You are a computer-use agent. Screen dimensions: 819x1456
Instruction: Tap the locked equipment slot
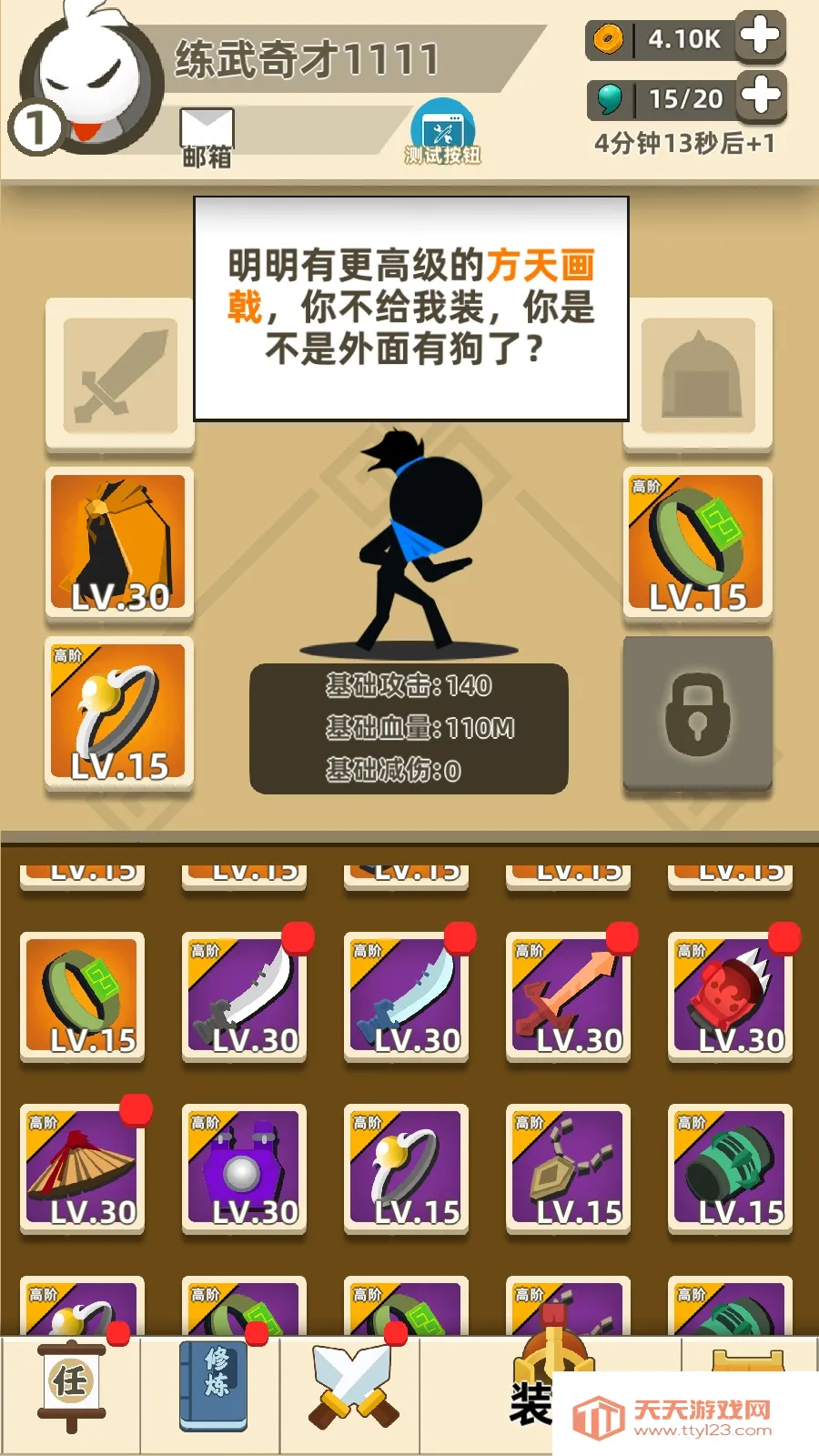698,713
